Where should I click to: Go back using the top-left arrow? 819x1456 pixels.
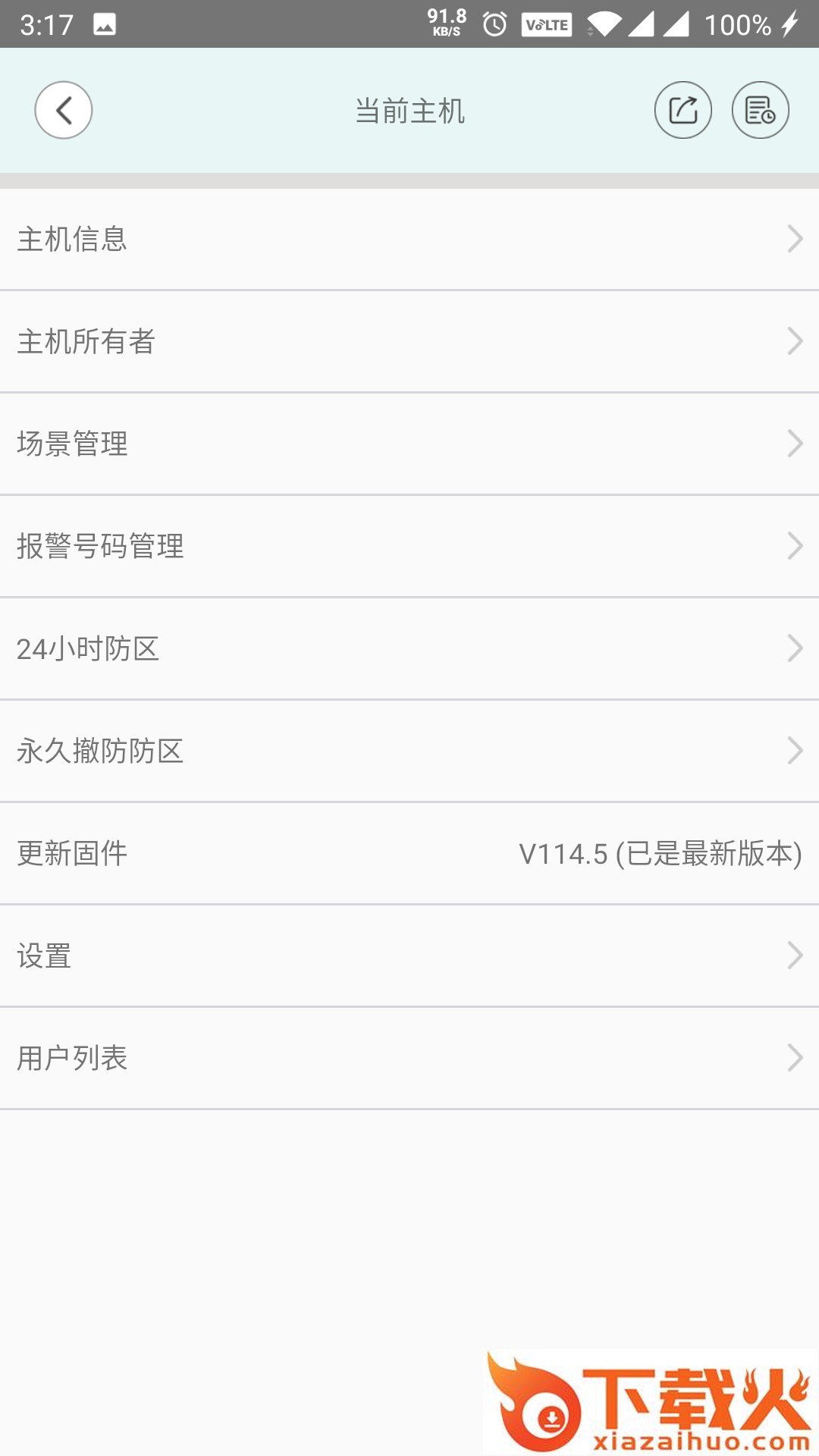[64, 110]
